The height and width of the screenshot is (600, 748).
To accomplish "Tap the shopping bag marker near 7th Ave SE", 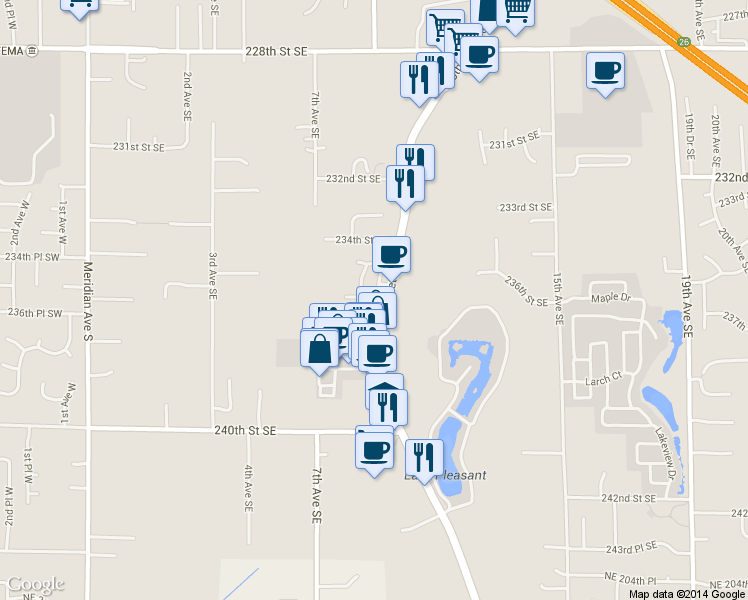I will coord(320,349).
